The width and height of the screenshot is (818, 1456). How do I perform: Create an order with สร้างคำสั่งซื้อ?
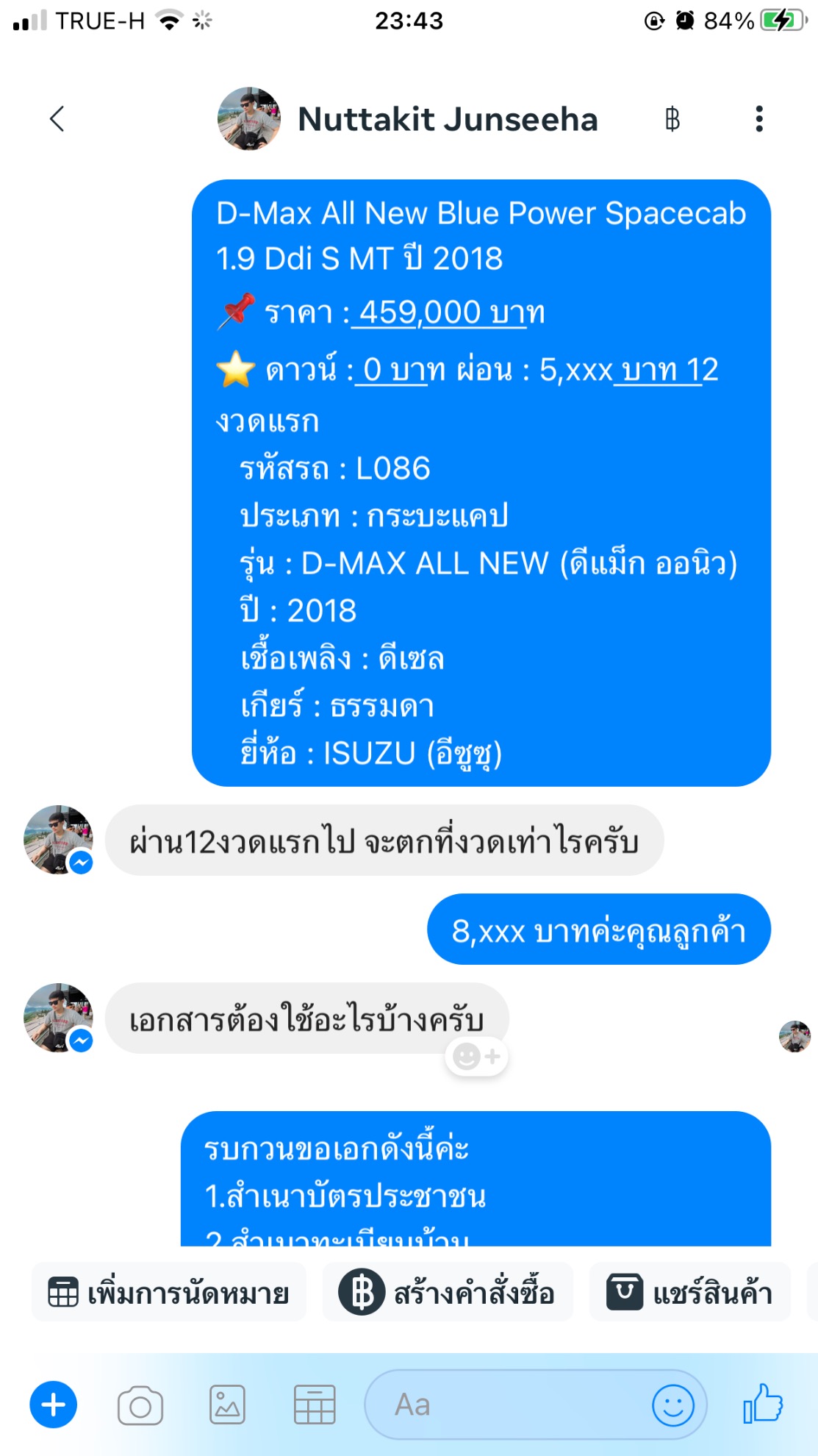pyautogui.click(x=448, y=1292)
